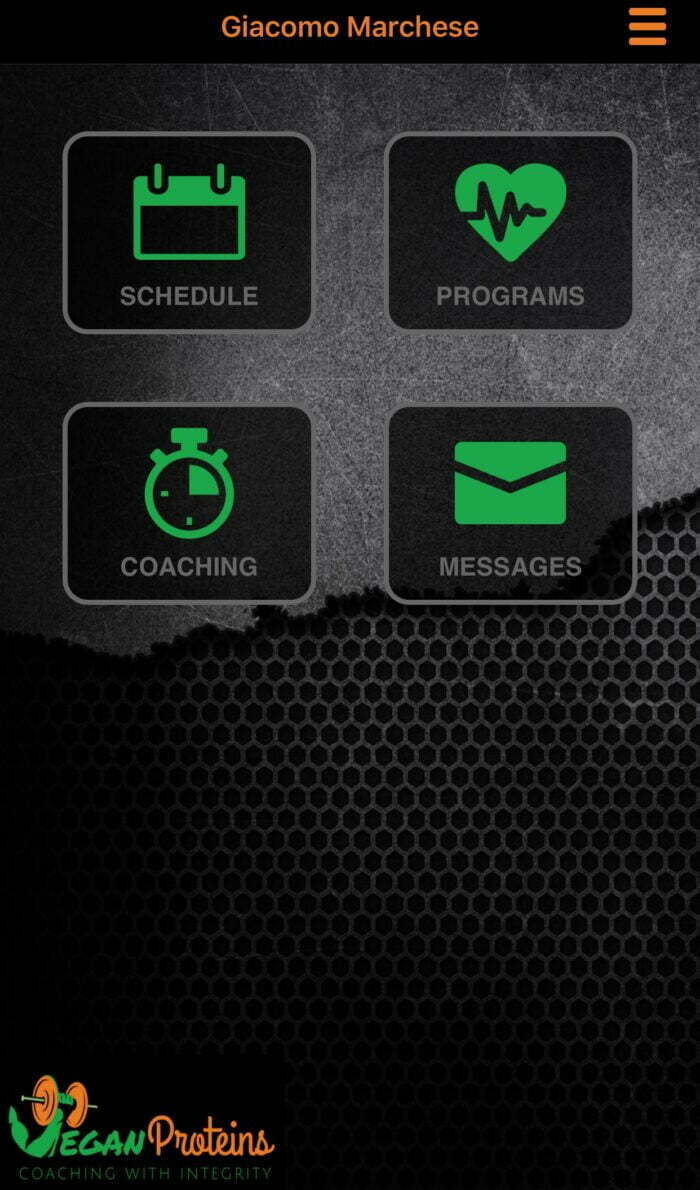Viewport: 700px width, 1190px height.
Task: View Messages
Action: 510,502
